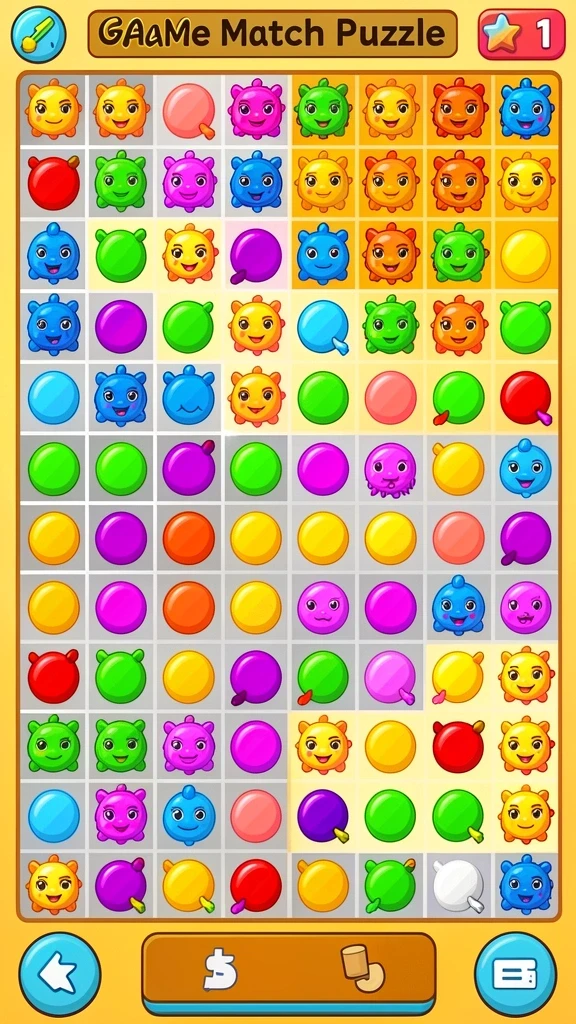Go back with the arrow button
Viewport: 576px width, 1024px height.
[59, 974]
